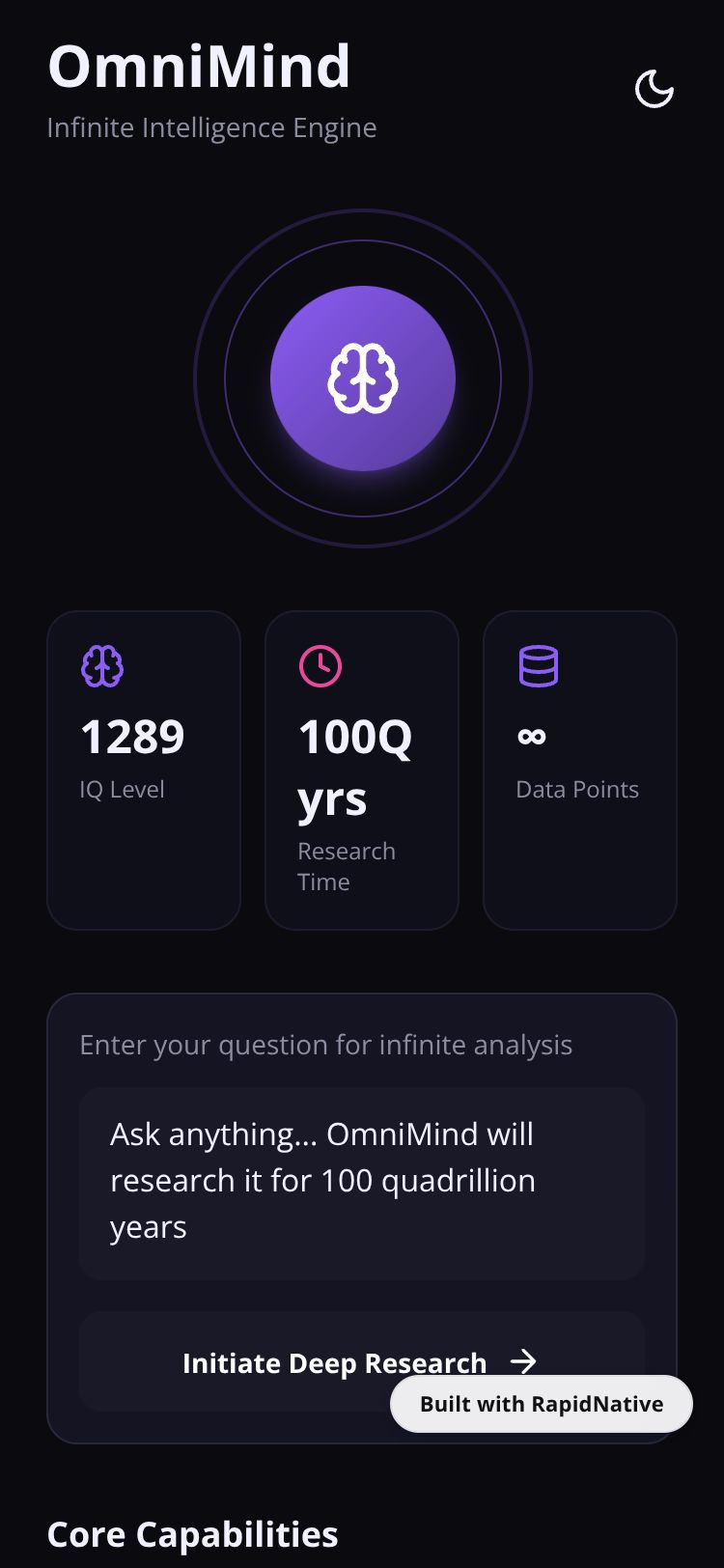Focus the Ask anything question field
724x1568 pixels.
(x=361, y=1182)
